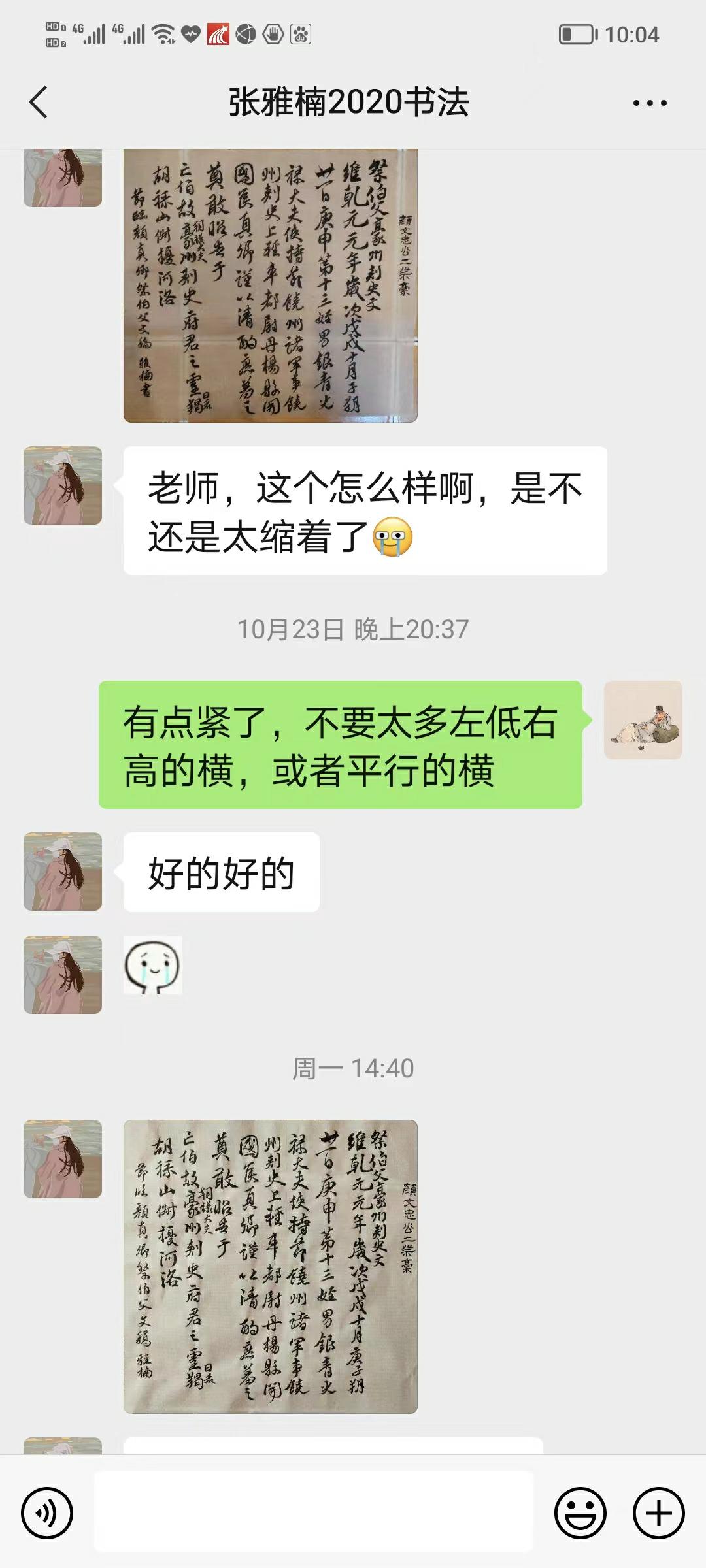706x1568 pixels.
Task: Switch to voice message input
Action: 47,1513
